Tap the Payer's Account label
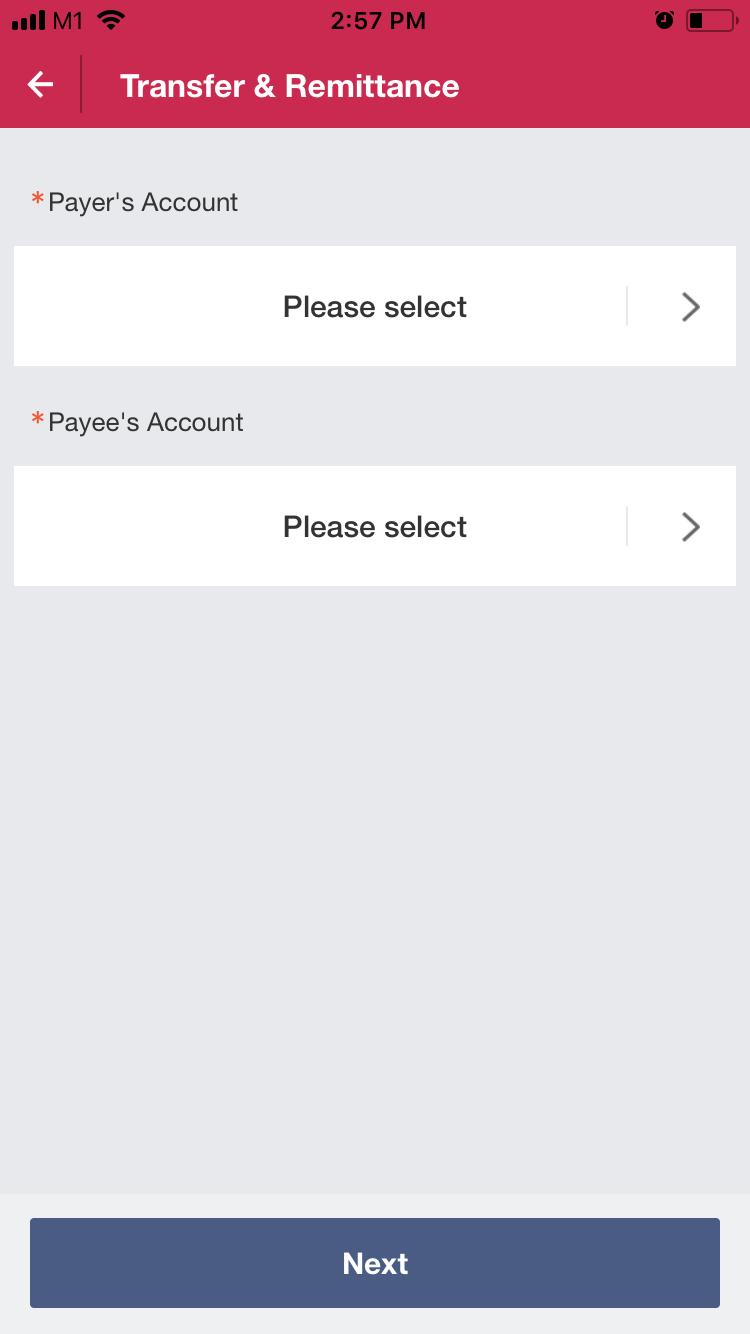This screenshot has width=750, height=1334. coord(142,202)
